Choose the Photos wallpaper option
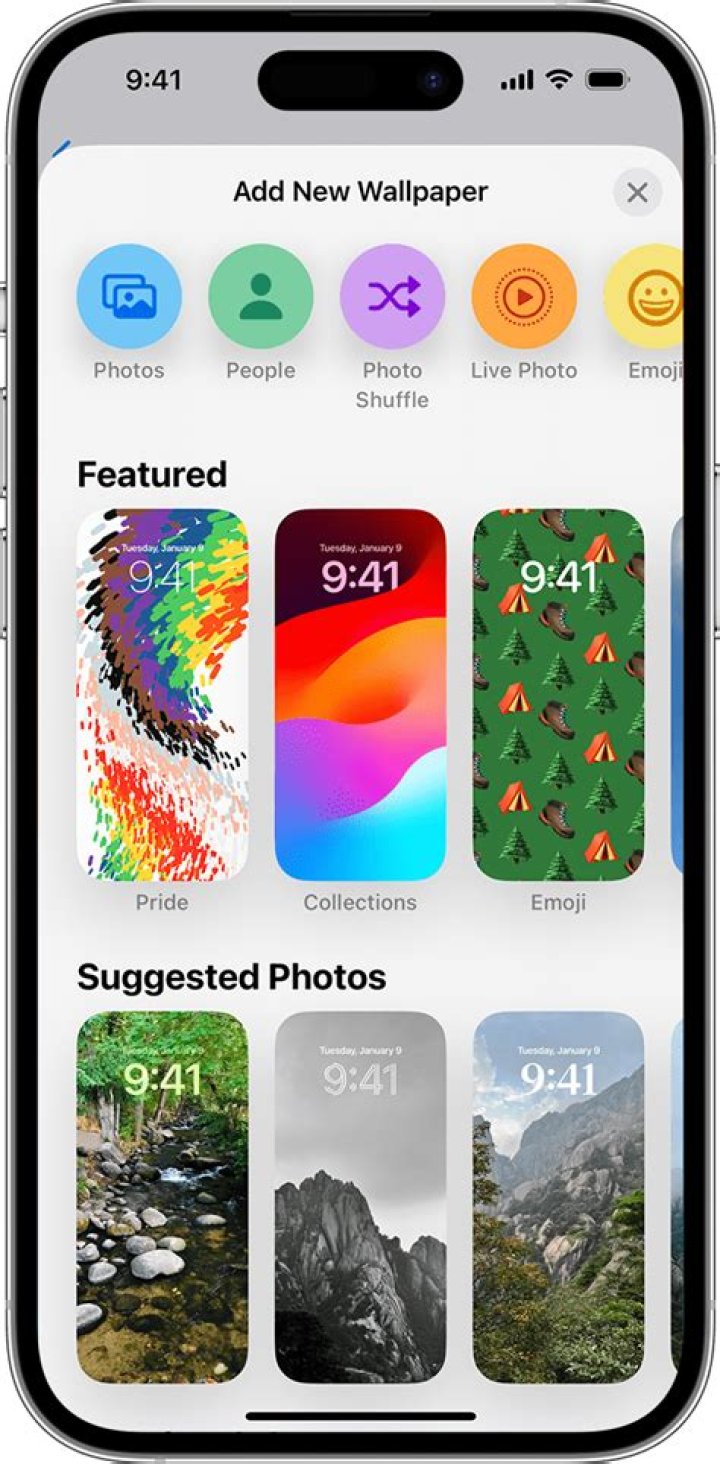Viewport: 720px width, 1464px height. coord(129,297)
